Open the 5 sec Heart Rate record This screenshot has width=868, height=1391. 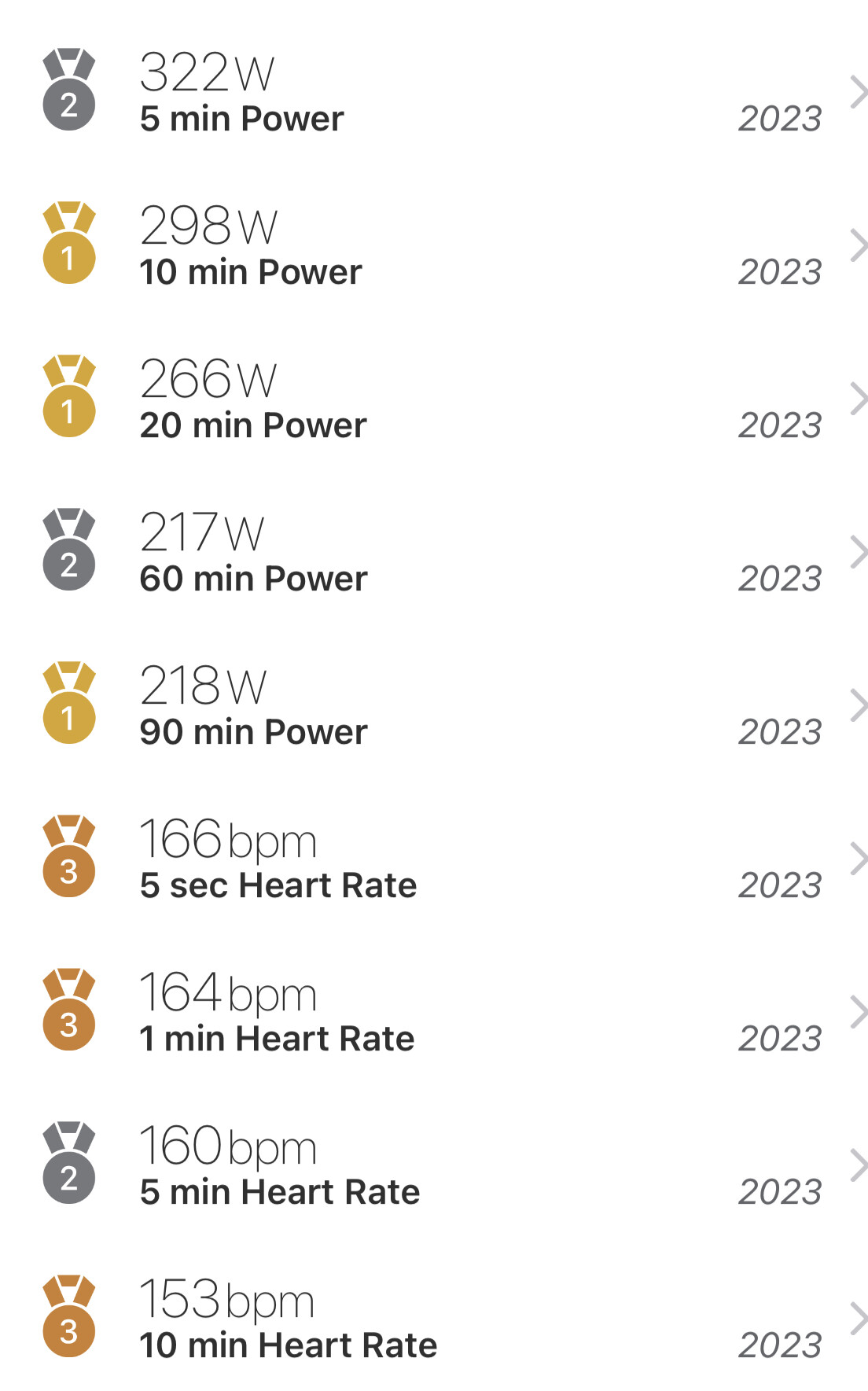[432, 859]
